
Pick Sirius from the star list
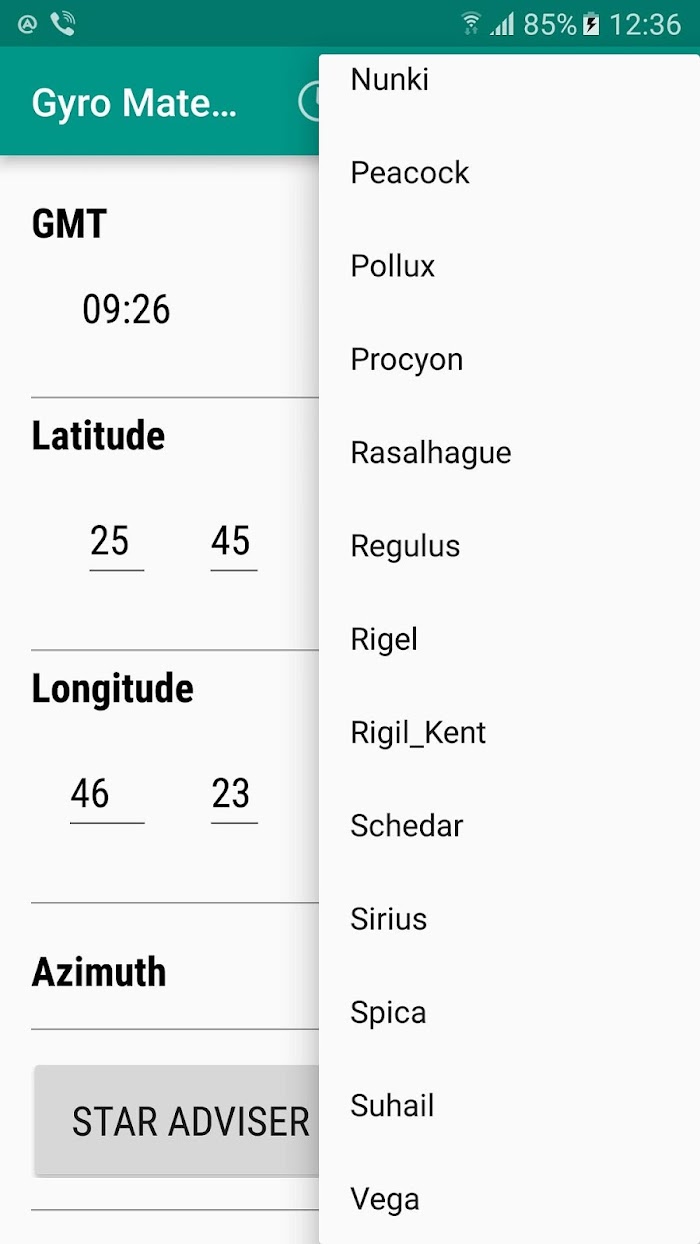509,919
